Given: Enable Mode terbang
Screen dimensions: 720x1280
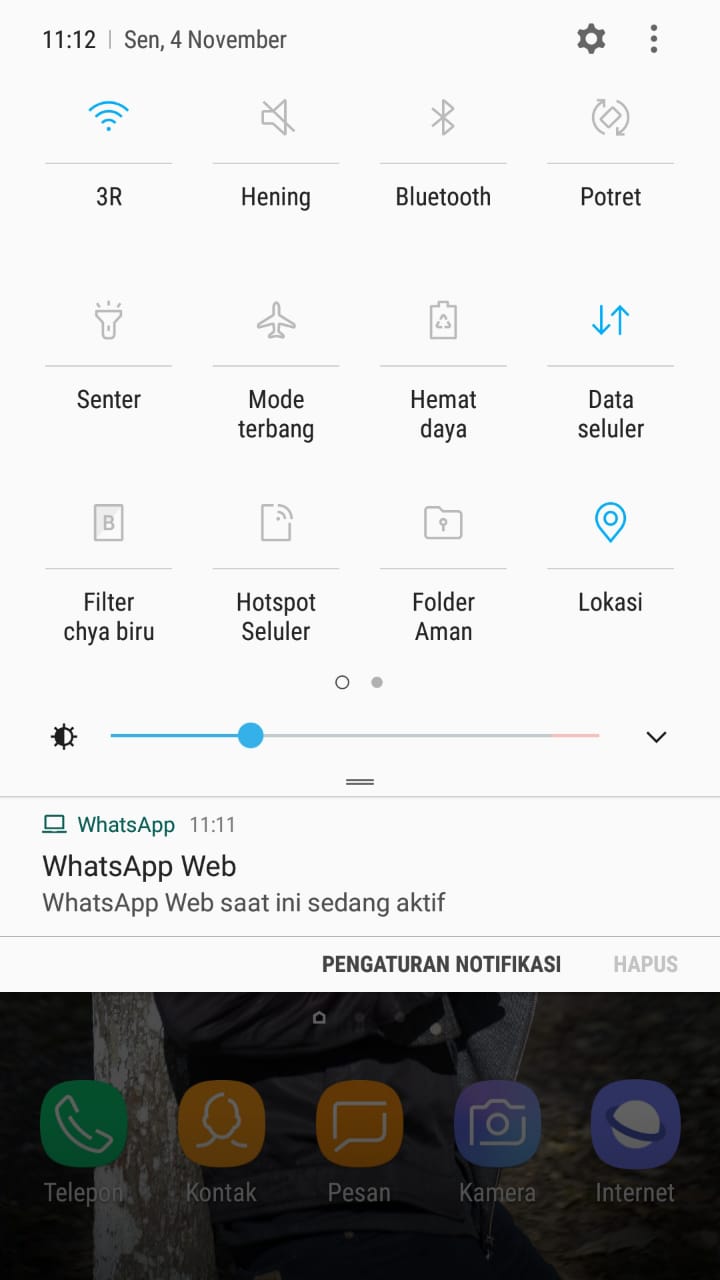Looking at the screenshot, I should (276, 321).
